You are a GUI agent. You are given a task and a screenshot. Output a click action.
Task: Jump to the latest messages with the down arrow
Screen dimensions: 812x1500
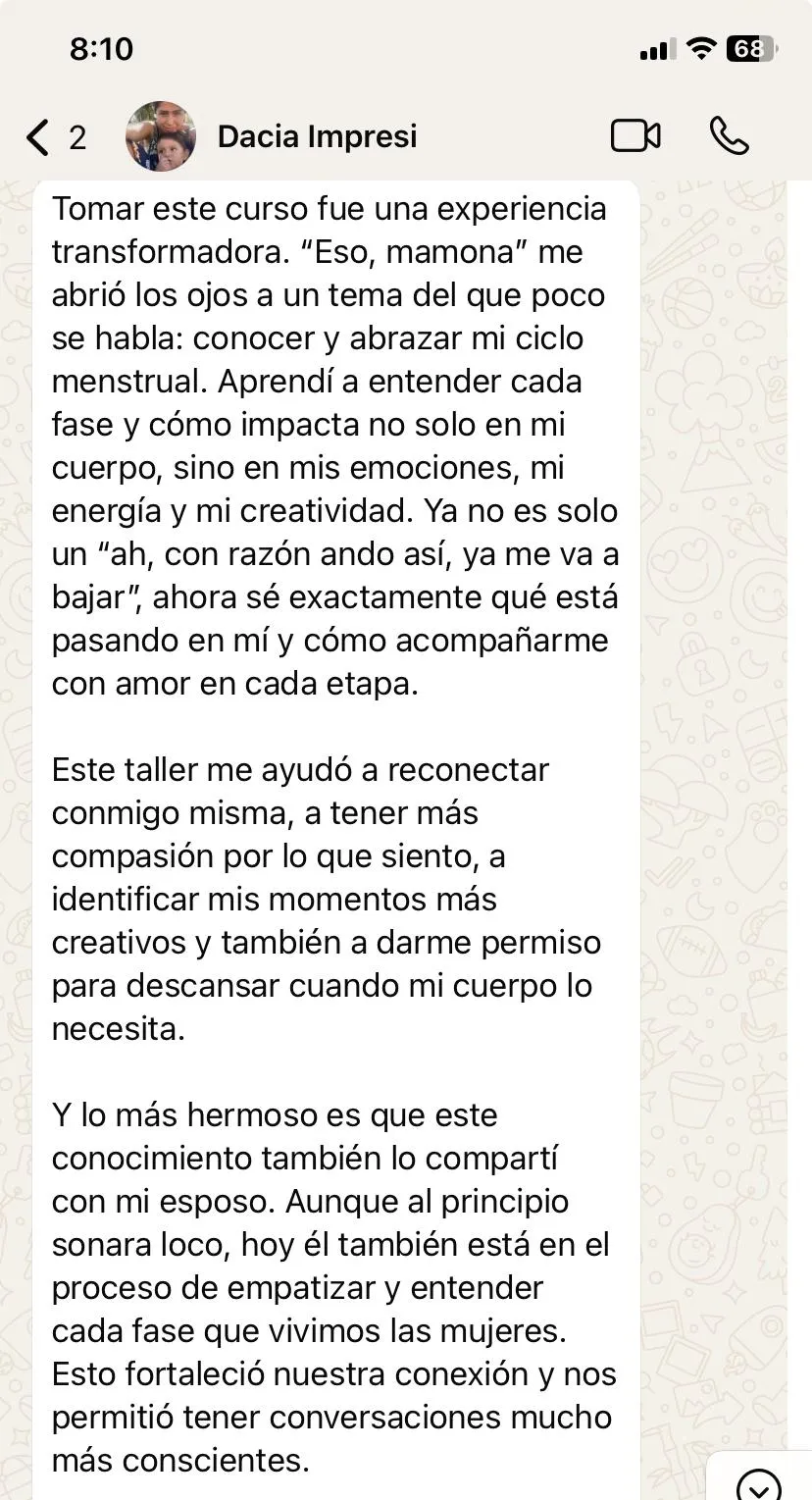coord(758,1483)
